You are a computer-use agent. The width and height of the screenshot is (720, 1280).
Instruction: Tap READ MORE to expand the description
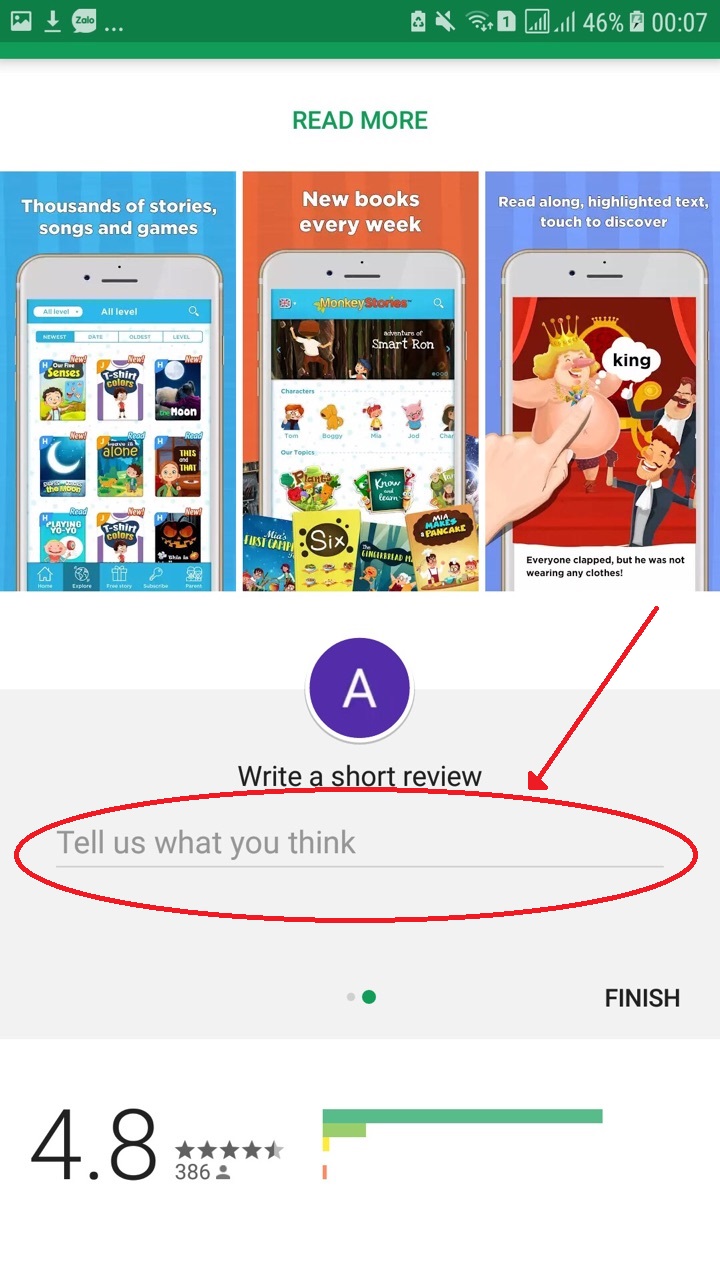pyautogui.click(x=360, y=121)
